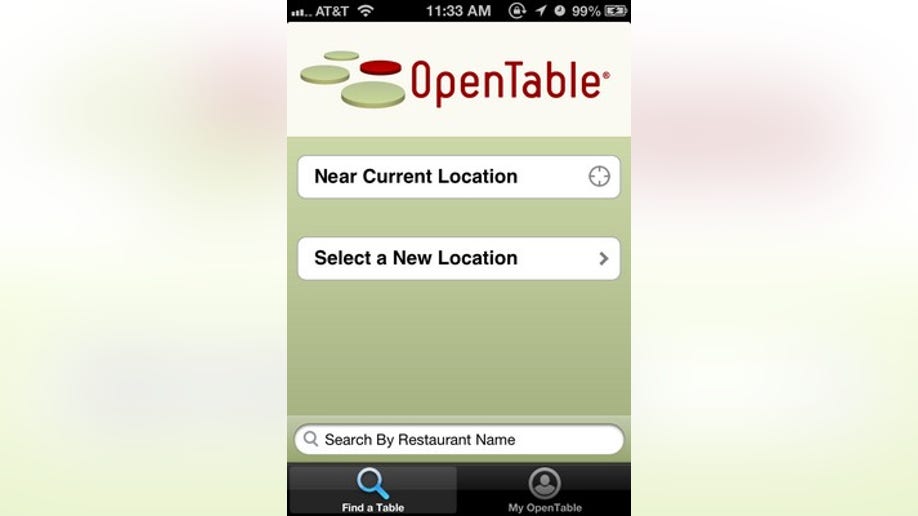Open Select a New Location
The height and width of the screenshot is (516, 918).
pos(458,258)
